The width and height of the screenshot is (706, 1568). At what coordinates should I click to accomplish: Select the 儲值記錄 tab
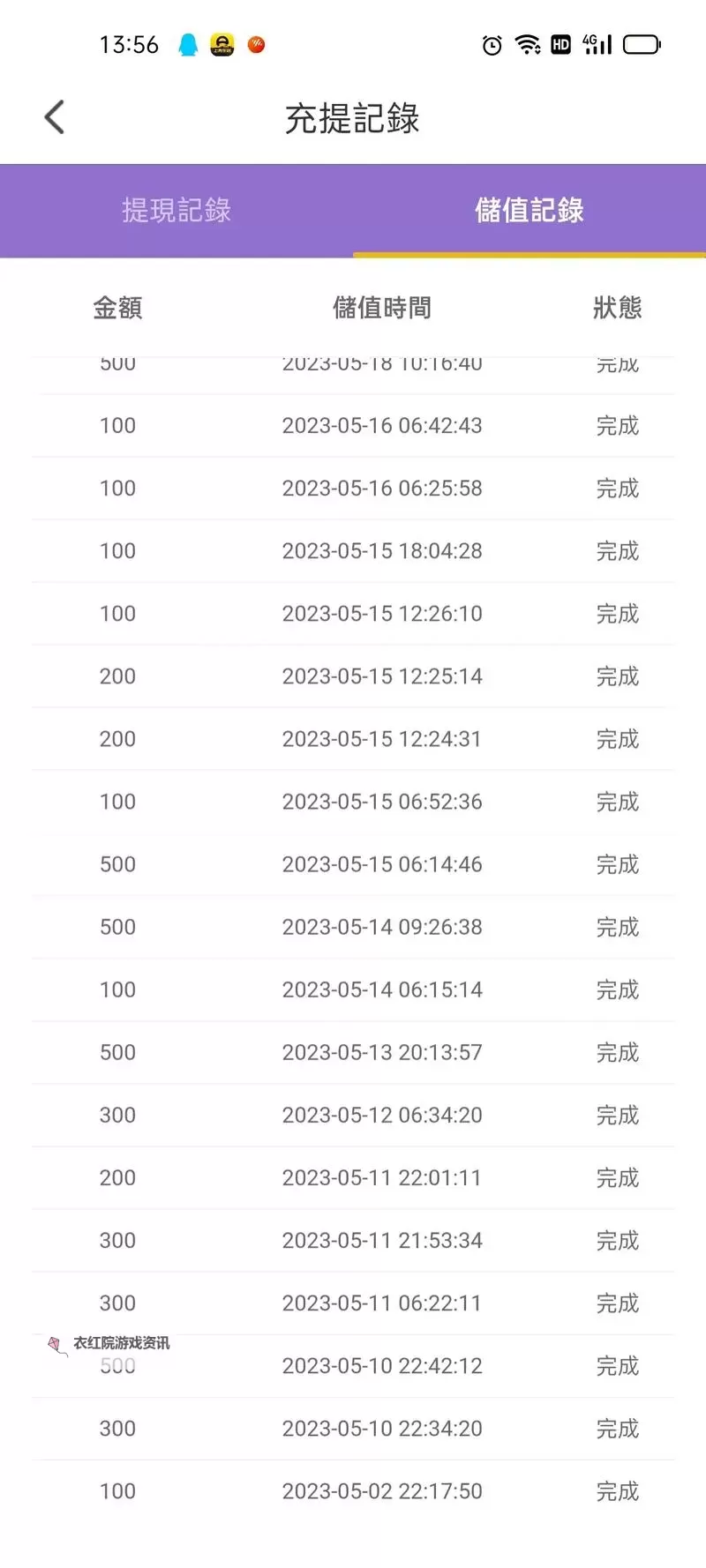(529, 211)
